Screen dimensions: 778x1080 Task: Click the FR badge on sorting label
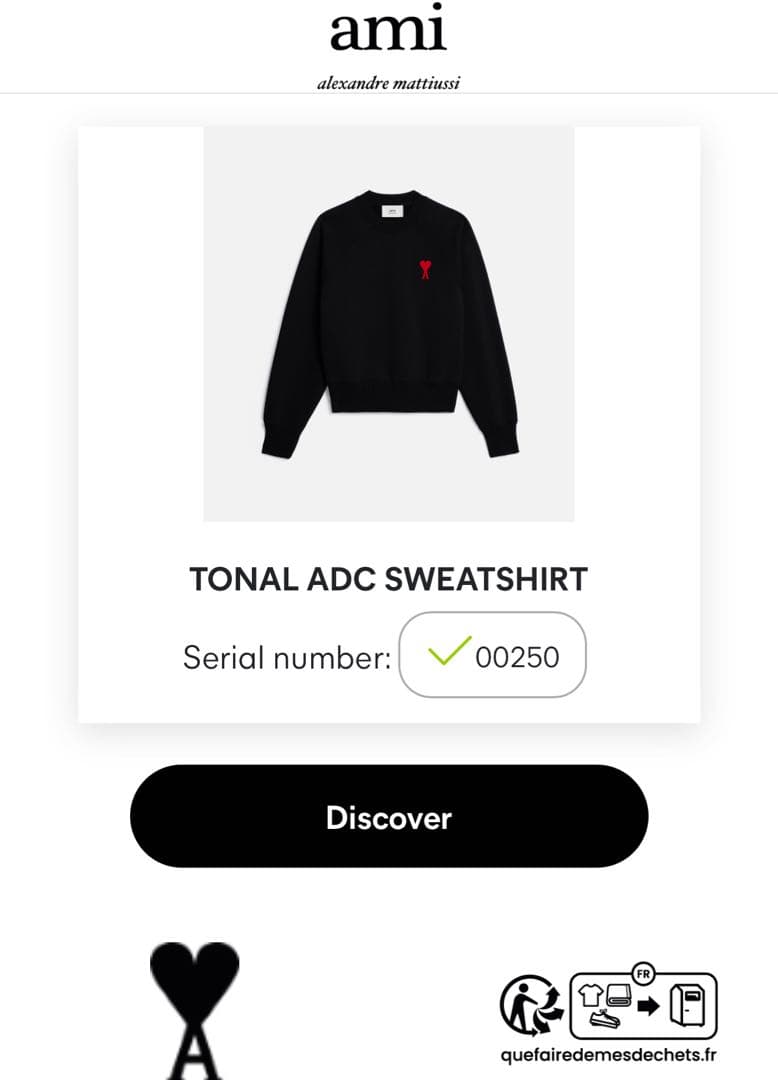(642, 974)
